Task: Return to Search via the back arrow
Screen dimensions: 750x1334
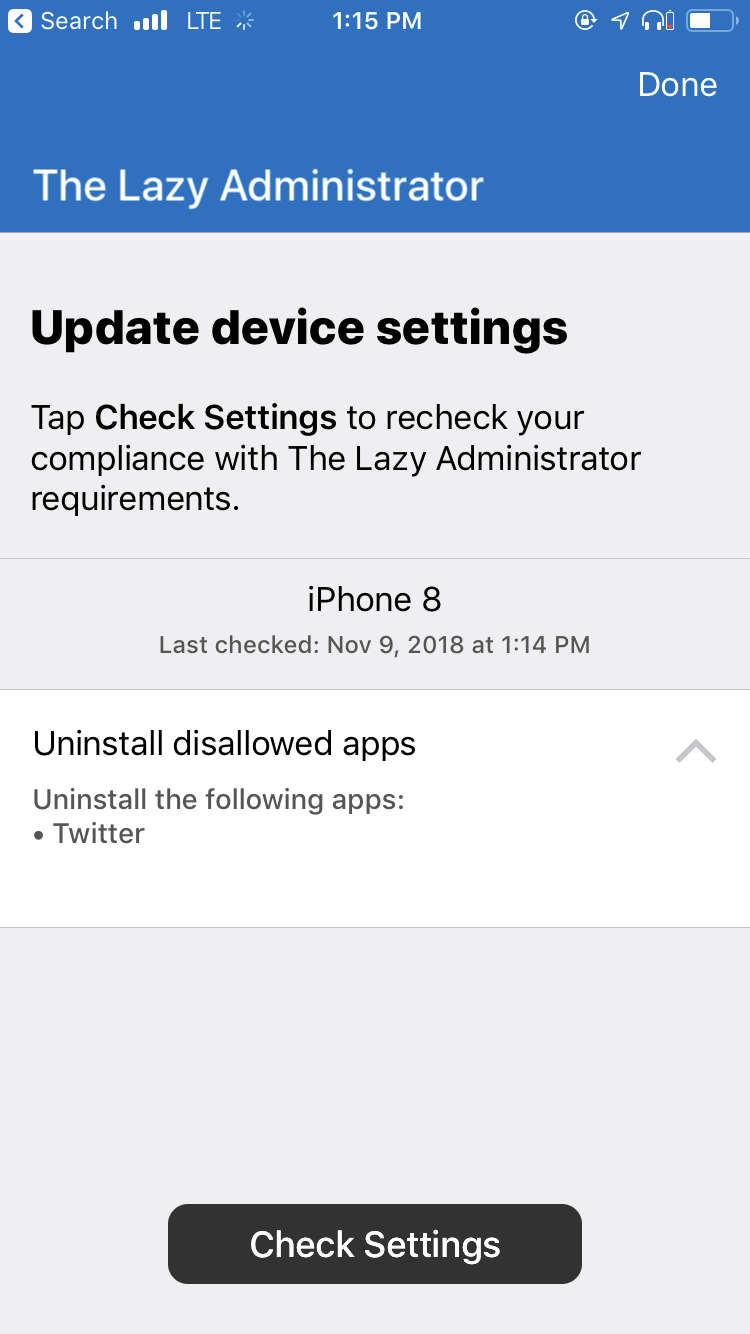Action: [x=20, y=21]
